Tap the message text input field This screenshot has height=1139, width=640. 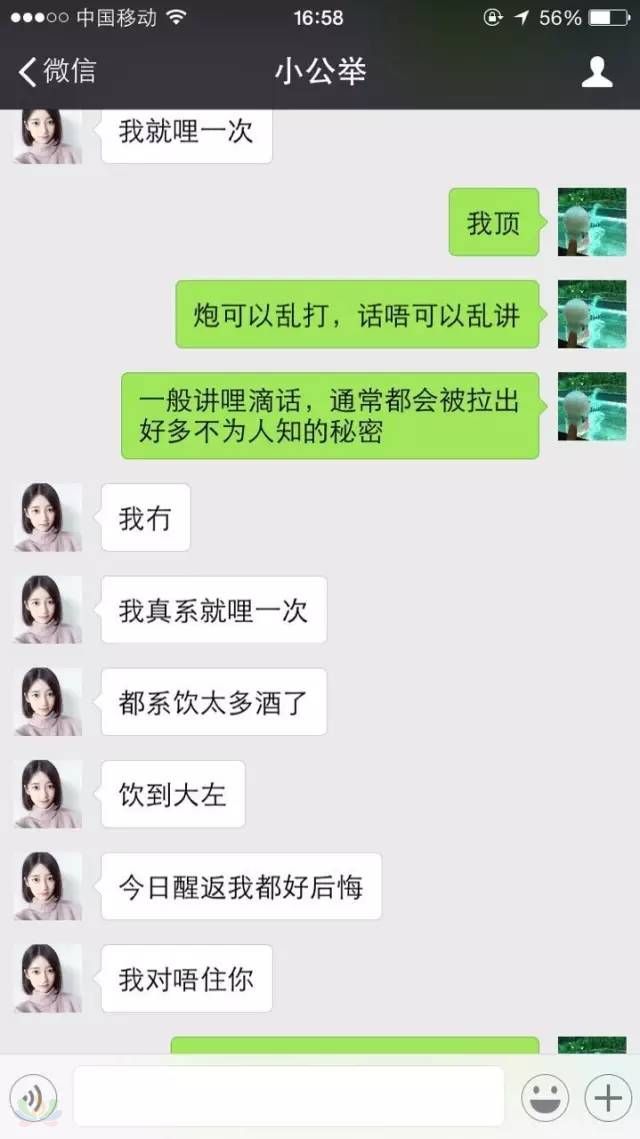(288, 1097)
